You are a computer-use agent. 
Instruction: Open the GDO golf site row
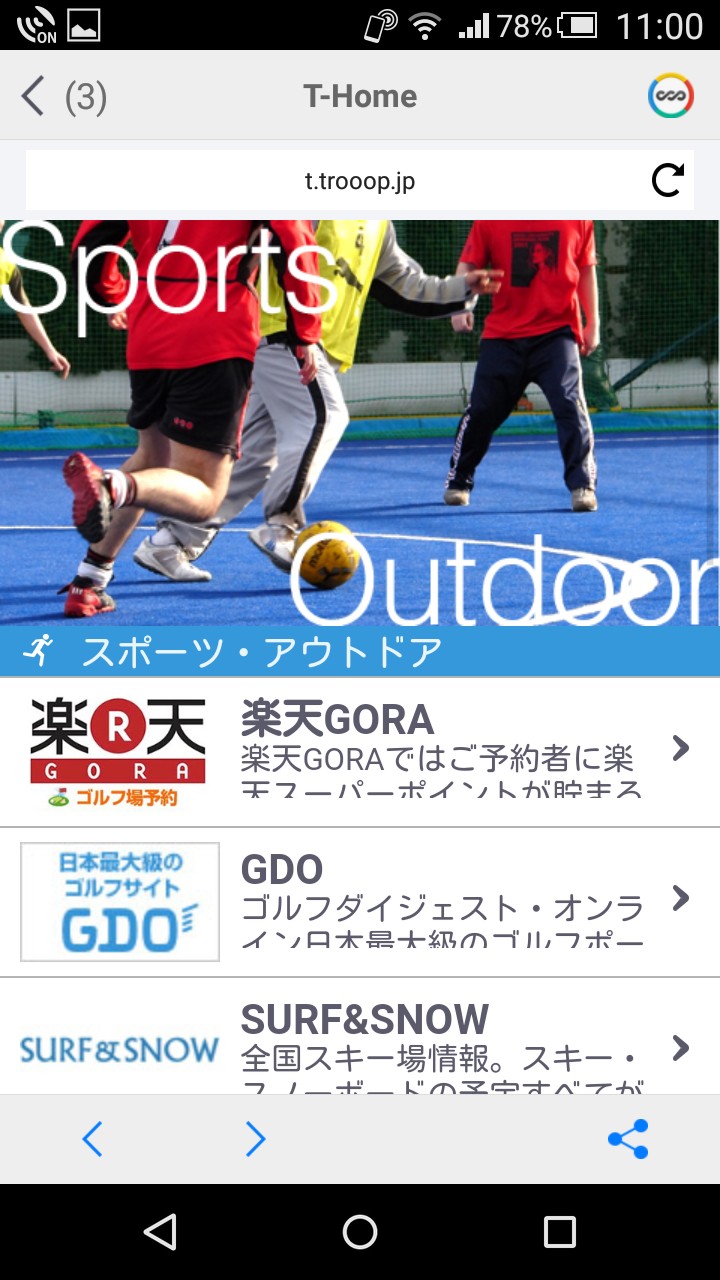click(x=360, y=903)
